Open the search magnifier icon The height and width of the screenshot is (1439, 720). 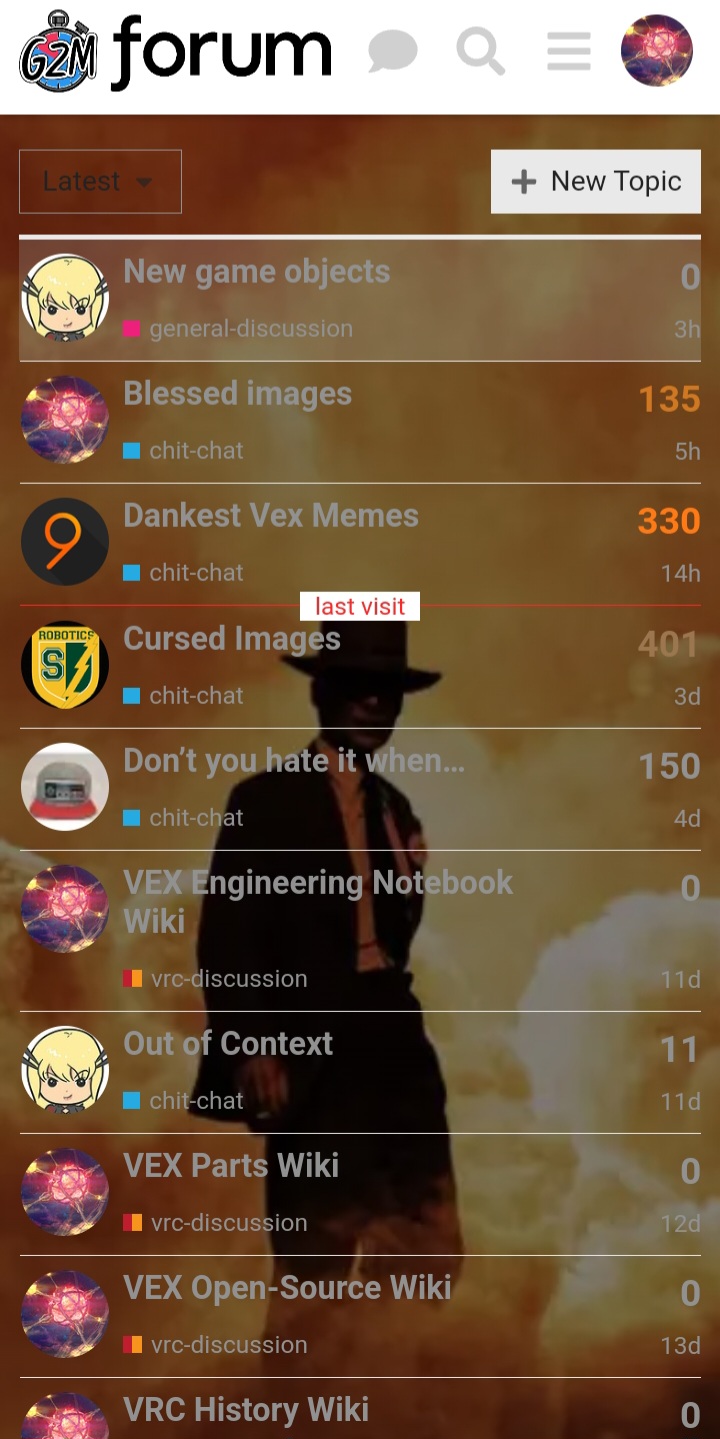tap(480, 51)
